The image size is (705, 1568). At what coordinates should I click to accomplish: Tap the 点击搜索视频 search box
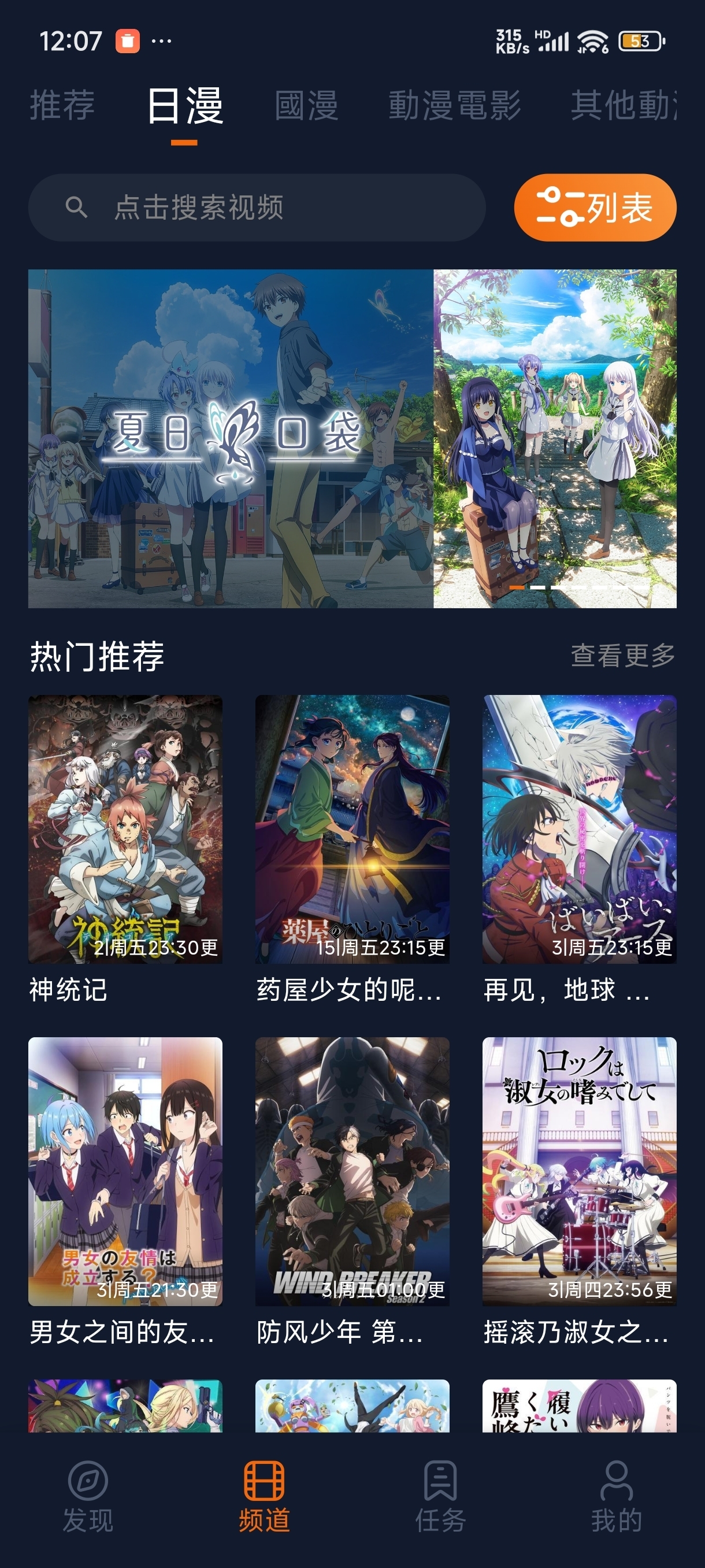257,208
